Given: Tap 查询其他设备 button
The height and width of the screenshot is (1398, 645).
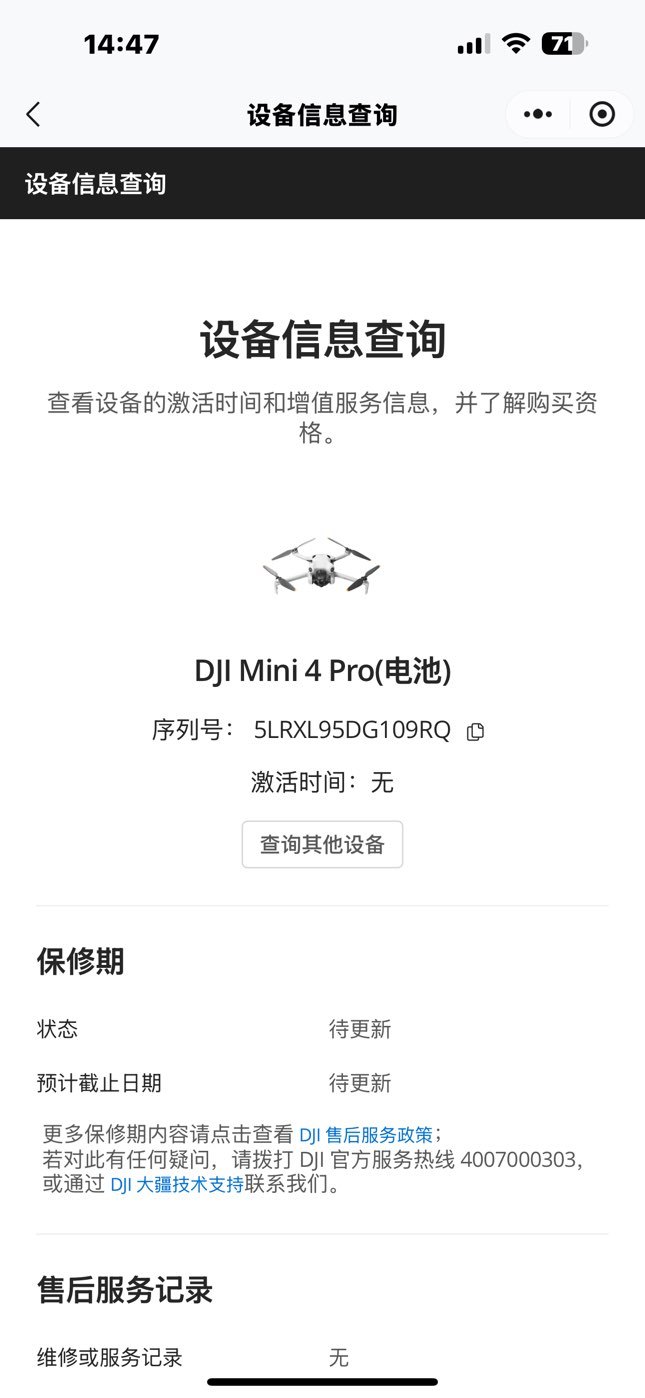Looking at the screenshot, I should [x=322, y=844].
